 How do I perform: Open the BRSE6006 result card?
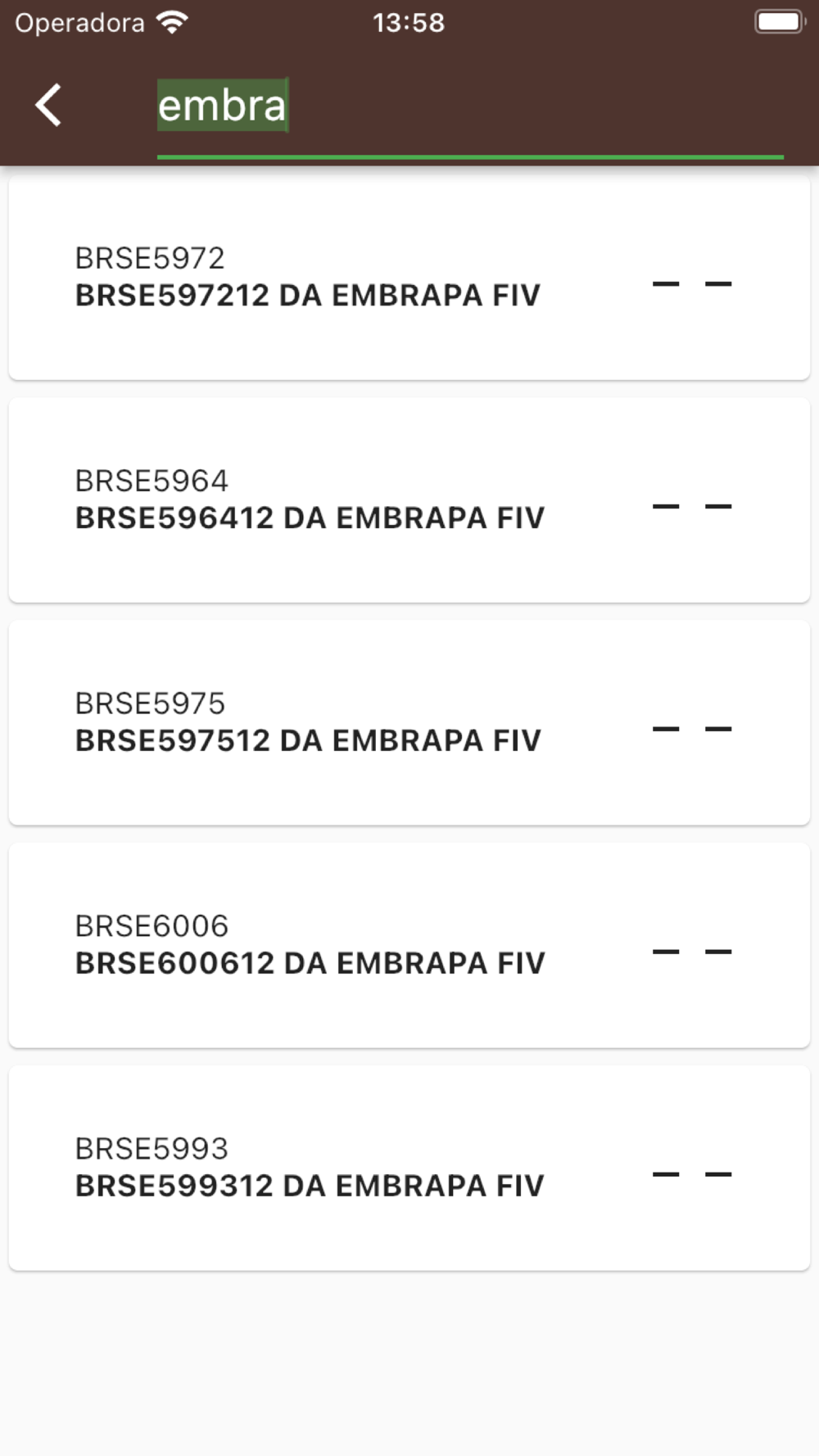coord(409,946)
